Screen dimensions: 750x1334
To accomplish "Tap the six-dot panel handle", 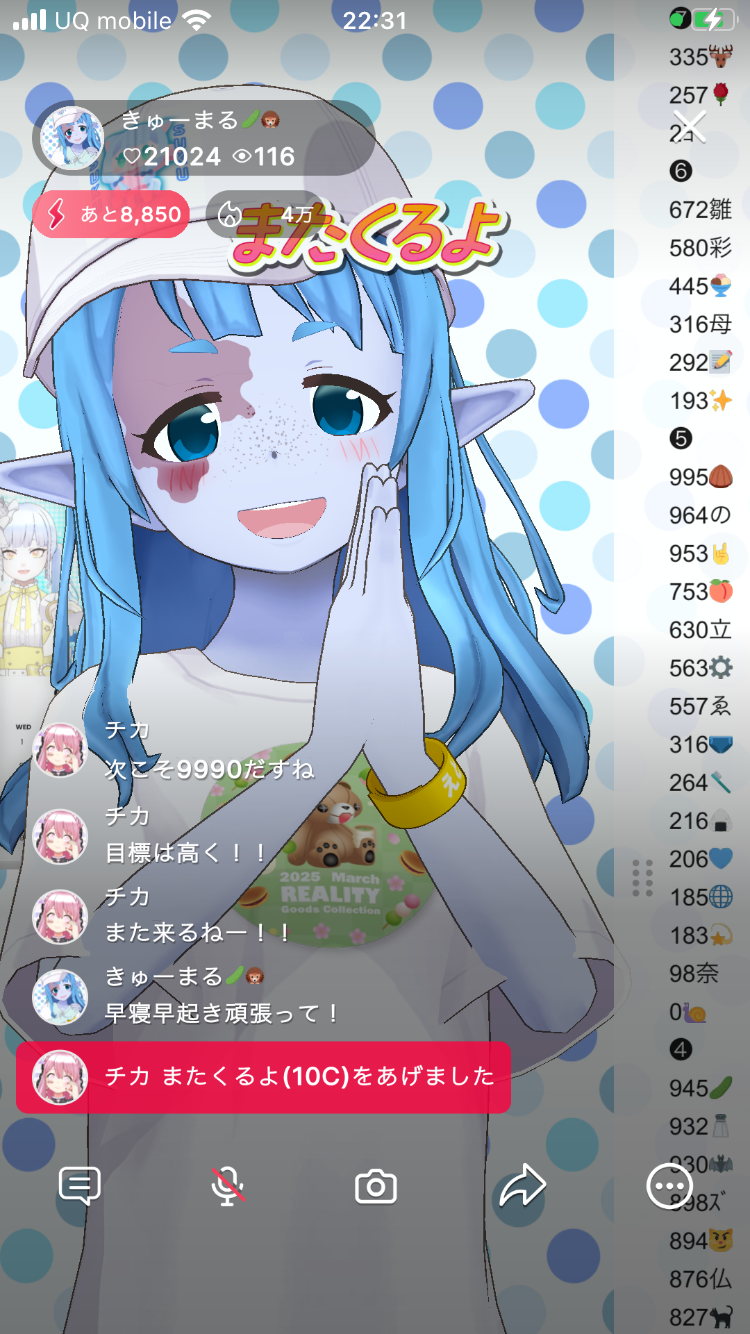I will coord(642,877).
